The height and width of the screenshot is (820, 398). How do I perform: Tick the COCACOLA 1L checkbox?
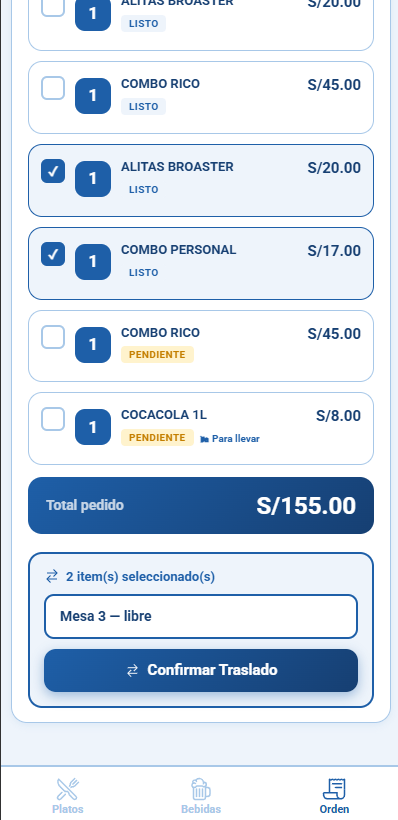(x=53, y=419)
